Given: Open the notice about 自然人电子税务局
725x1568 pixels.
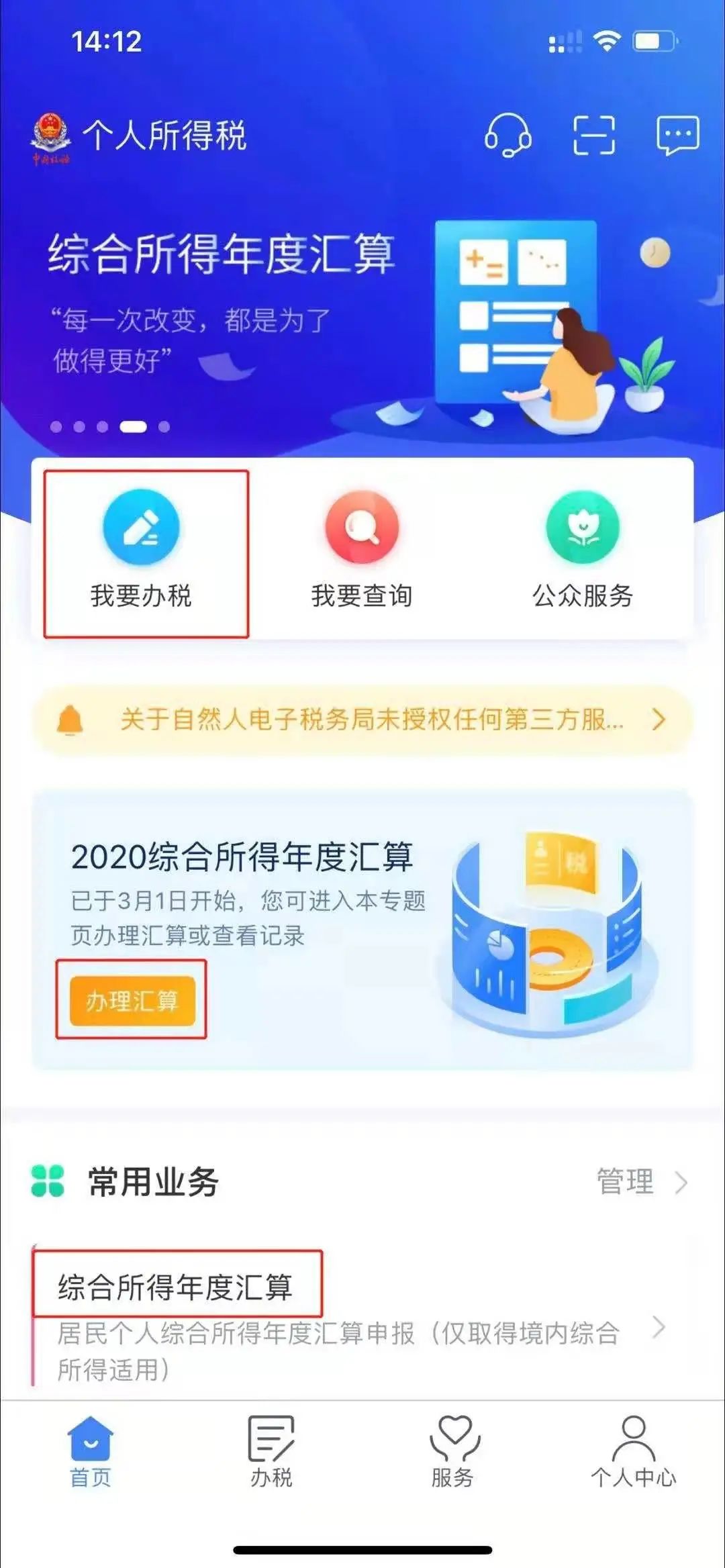Looking at the screenshot, I should coord(362,720).
